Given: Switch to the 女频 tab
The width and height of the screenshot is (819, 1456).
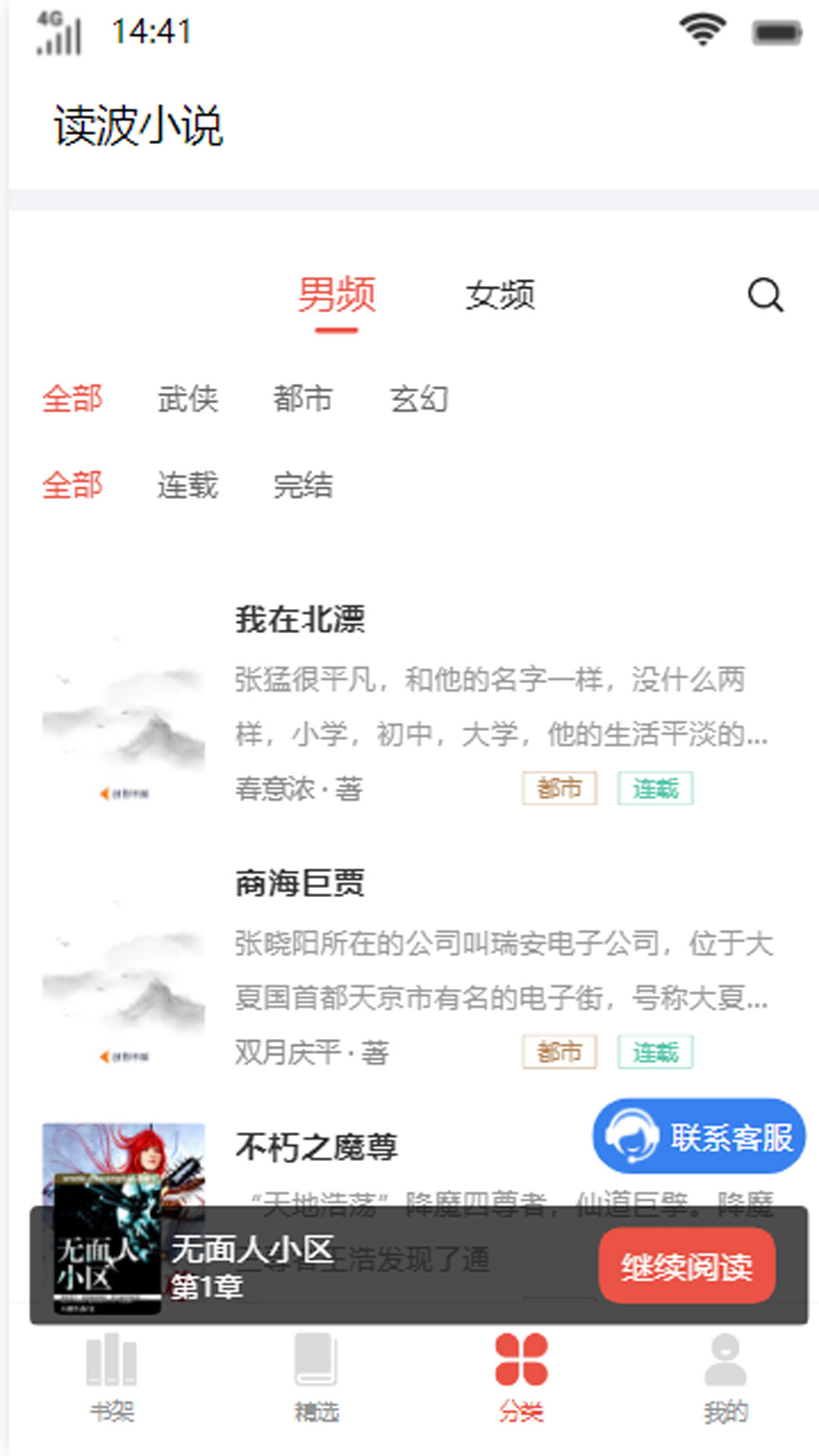Looking at the screenshot, I should pyautogui.click(x=502, y=295).
